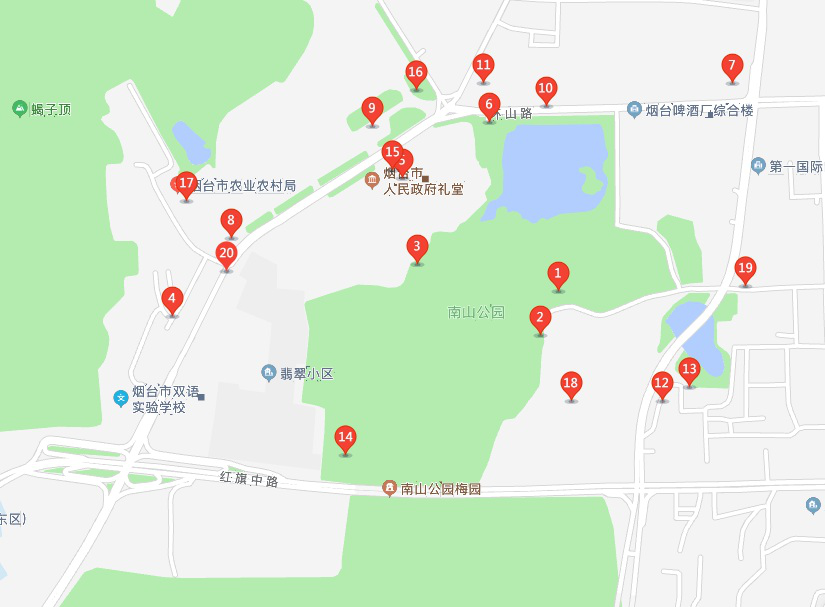Viewport: 825px width, 607px height.
Task: Tap map pin number 12
Action: [661, 382]
